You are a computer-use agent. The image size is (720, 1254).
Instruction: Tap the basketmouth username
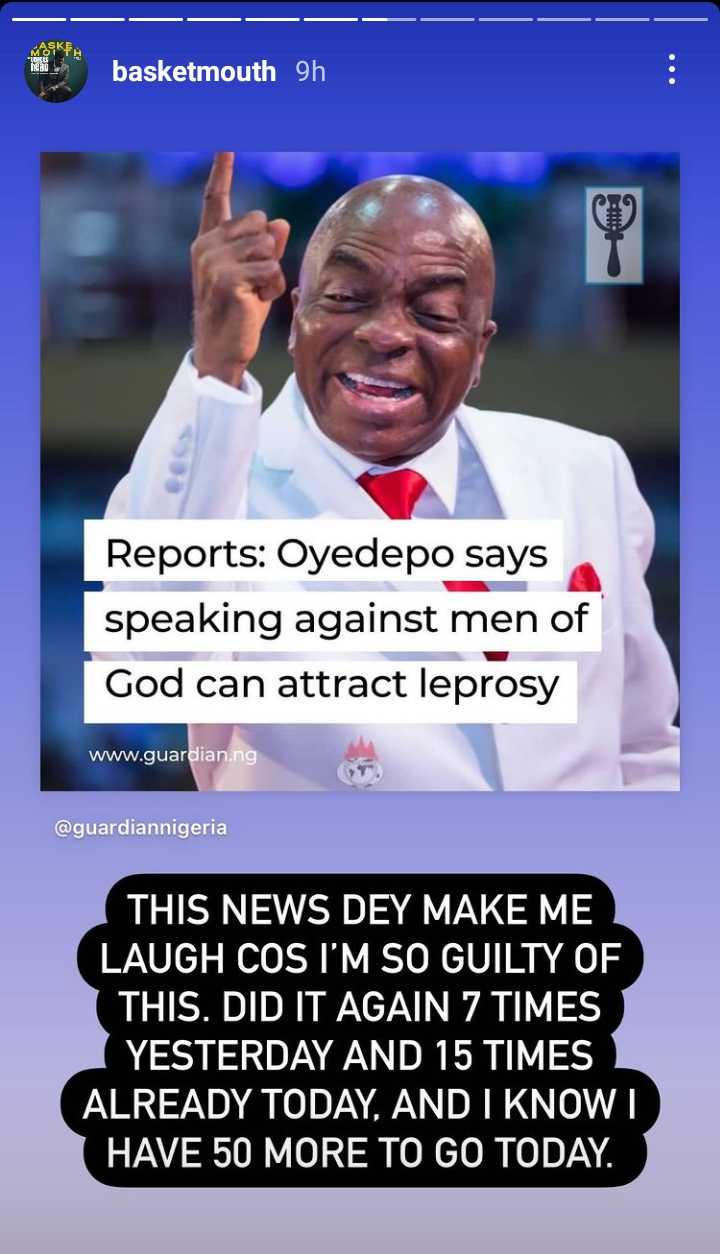point(194,71)
